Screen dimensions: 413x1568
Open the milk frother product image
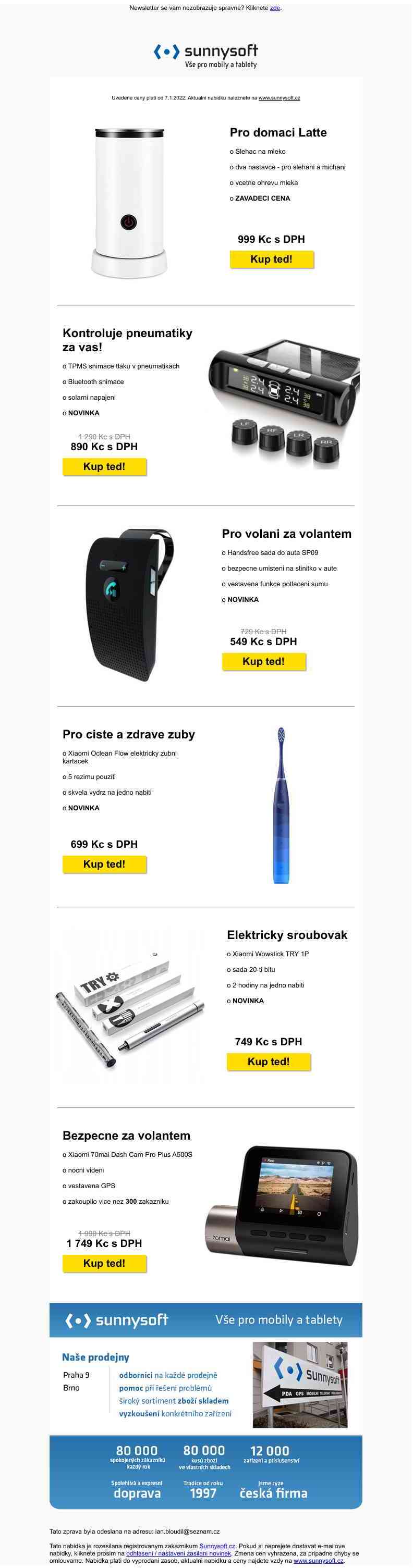point(129,203)
